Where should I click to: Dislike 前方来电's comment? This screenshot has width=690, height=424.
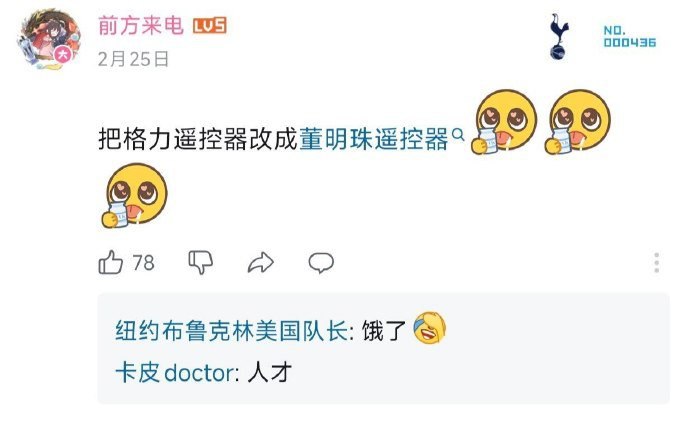click(x=201, y=263)
